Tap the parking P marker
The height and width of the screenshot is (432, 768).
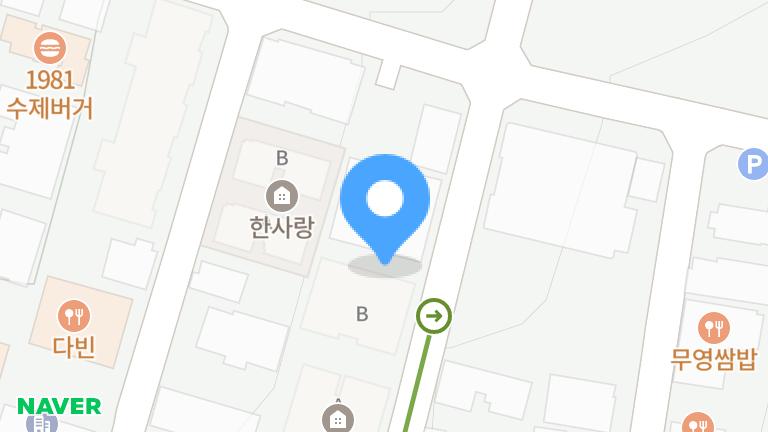[x=753, y=164]
